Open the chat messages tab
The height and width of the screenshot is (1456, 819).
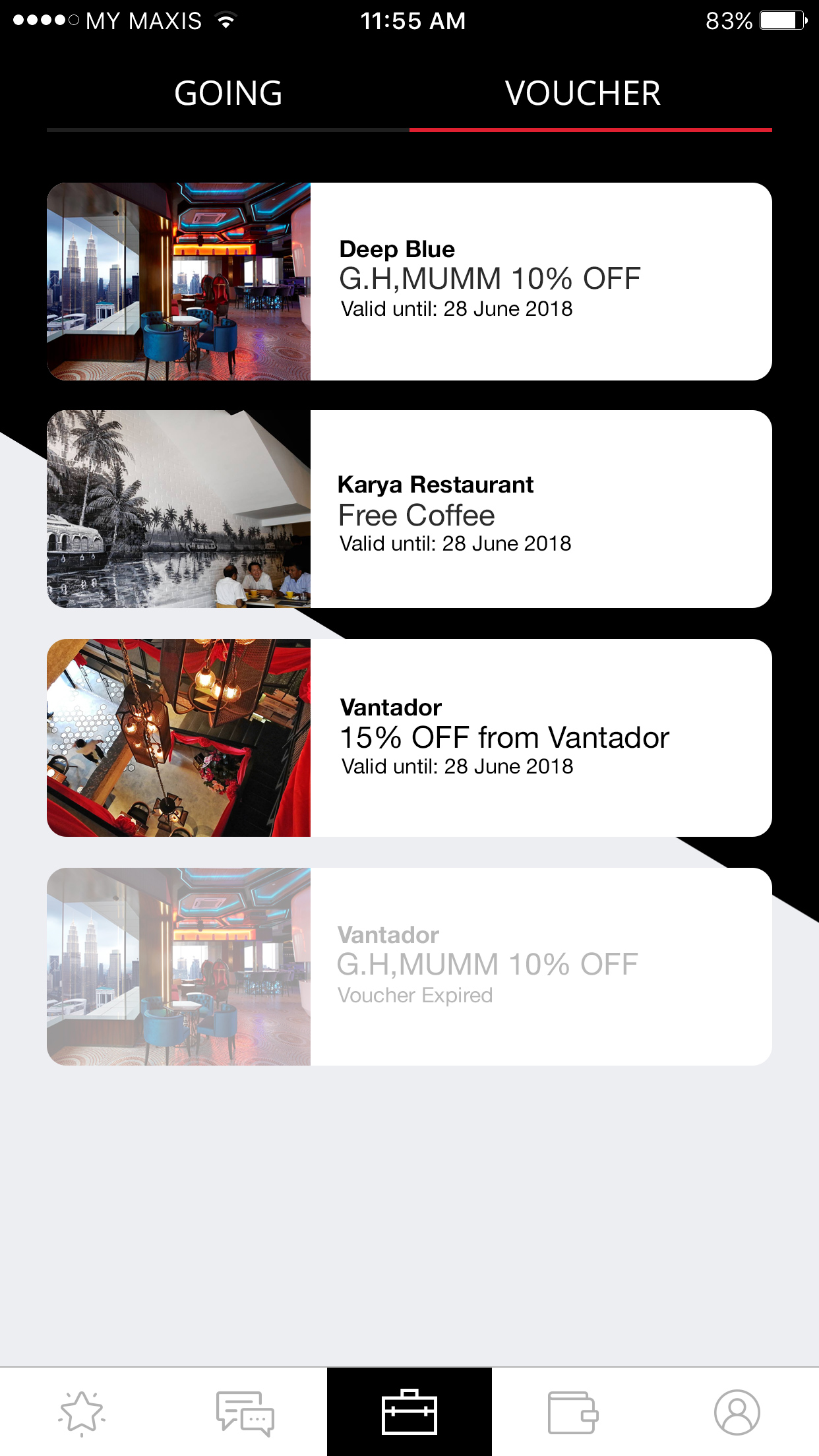tap(245, 1412)
